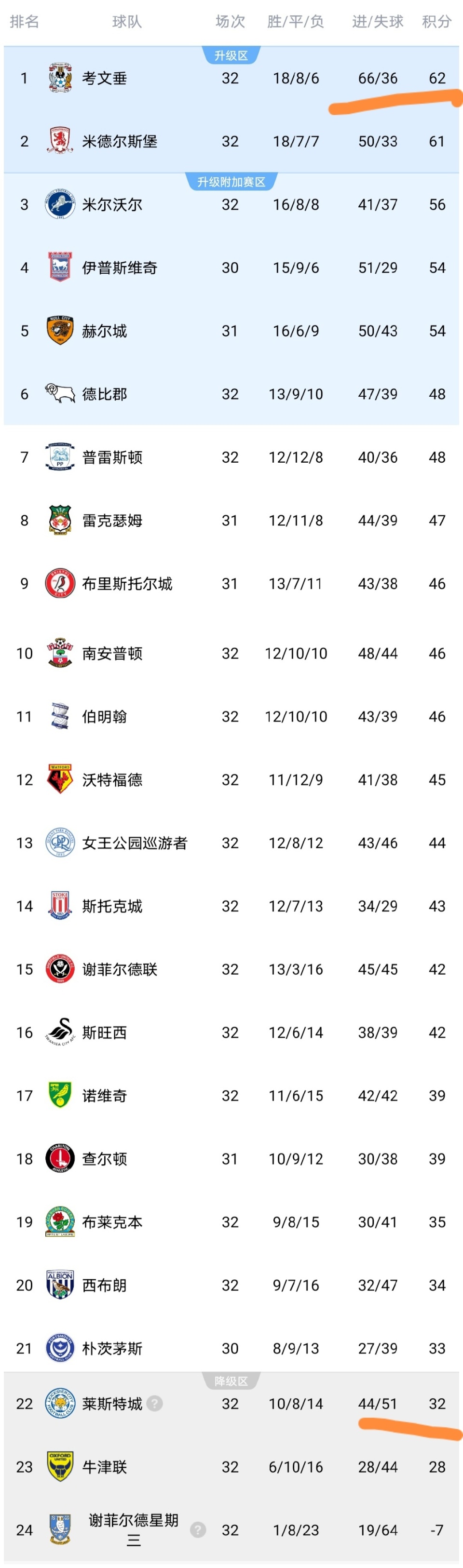Select 南安普顿 in the table

pyautogui.click(x=112, y=654)
